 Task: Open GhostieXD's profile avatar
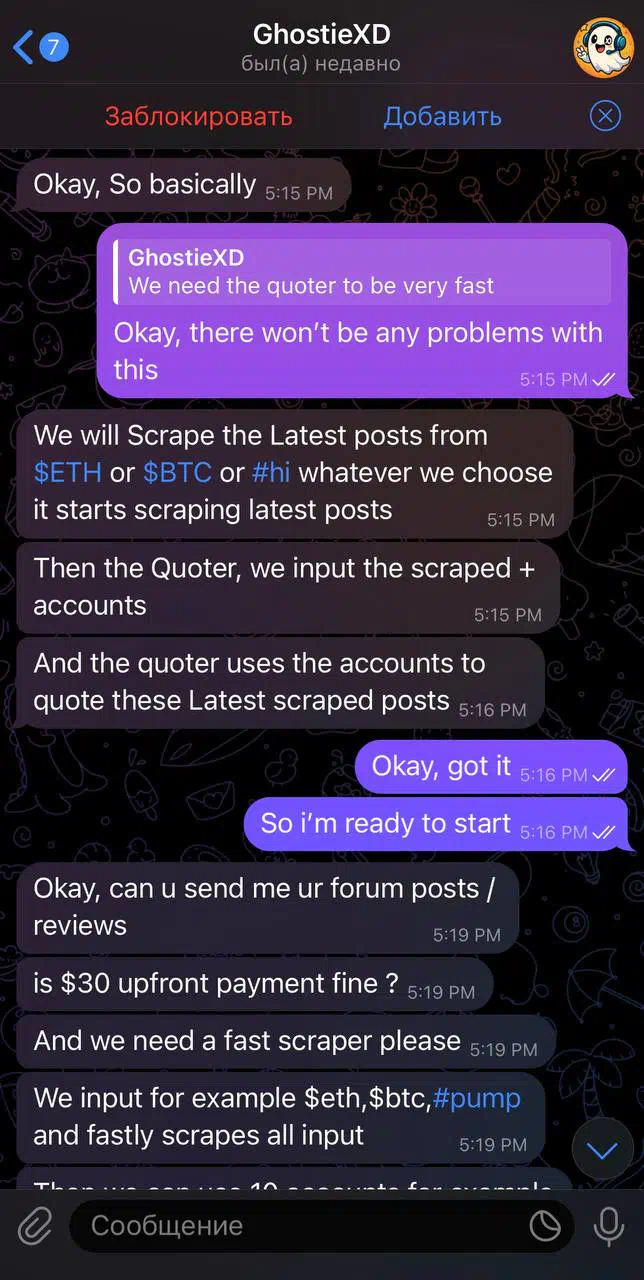(x=602, y=46)
